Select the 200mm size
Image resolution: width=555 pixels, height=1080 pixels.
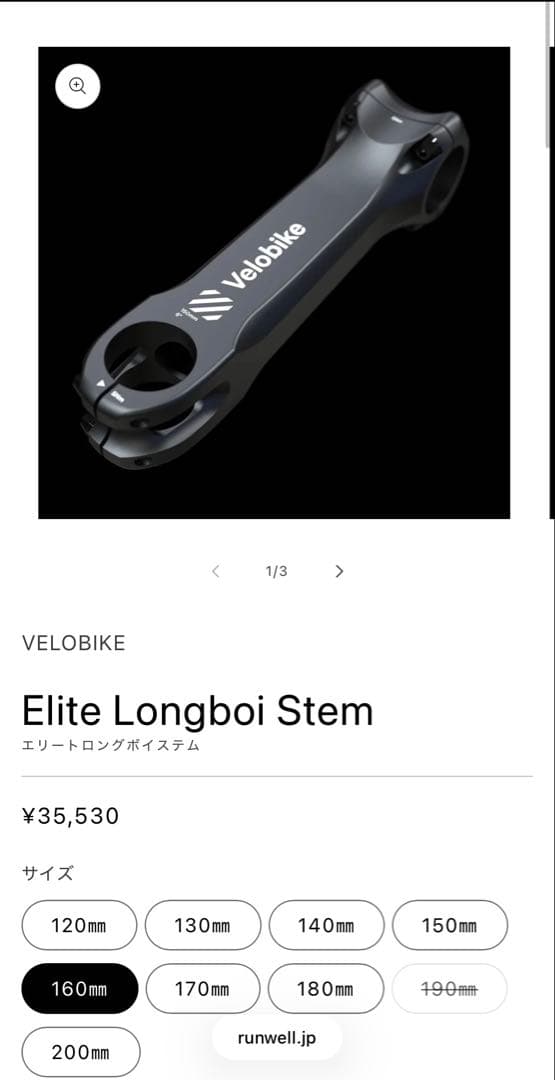tap(81, 1052)
